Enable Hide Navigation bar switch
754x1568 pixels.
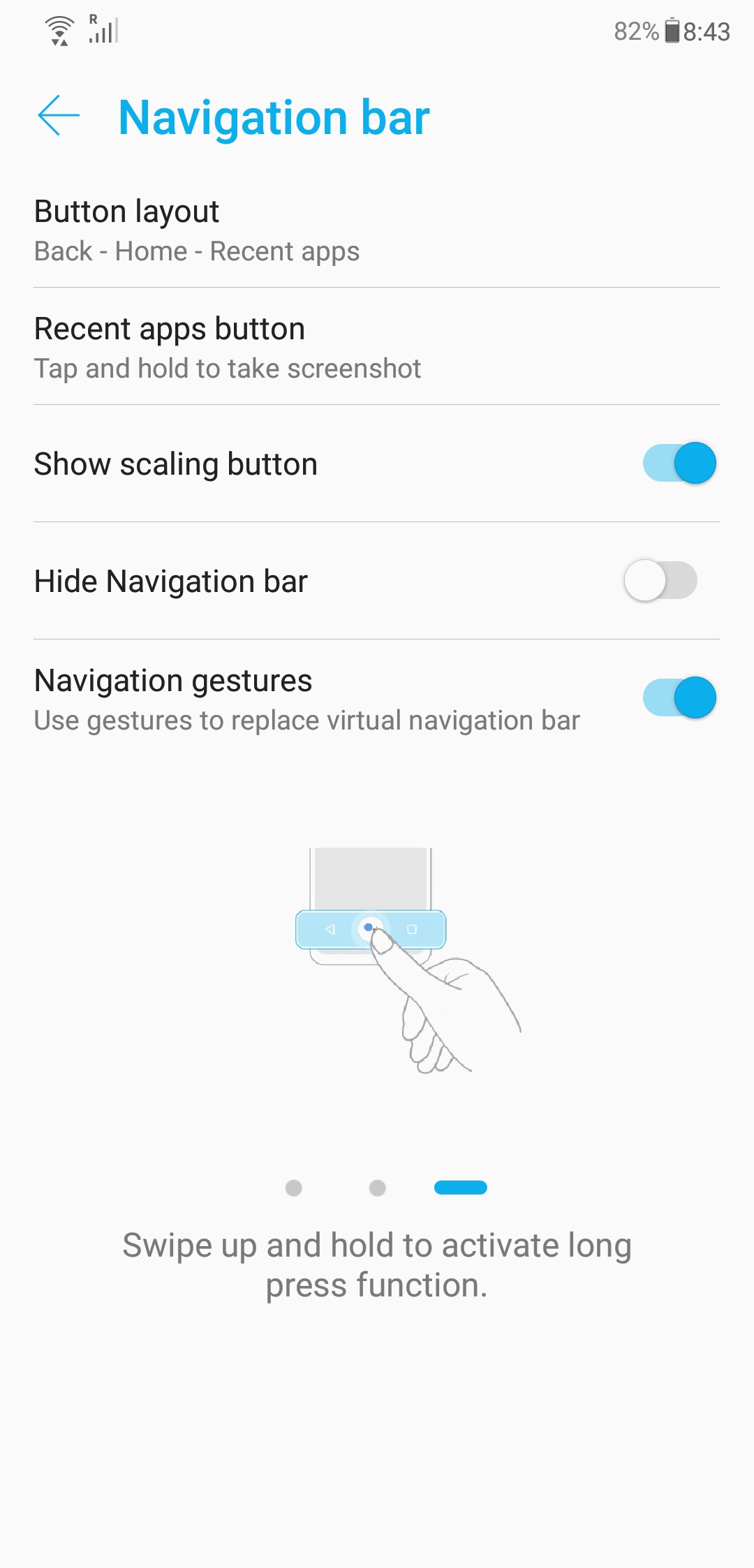(x=660, y=580)
